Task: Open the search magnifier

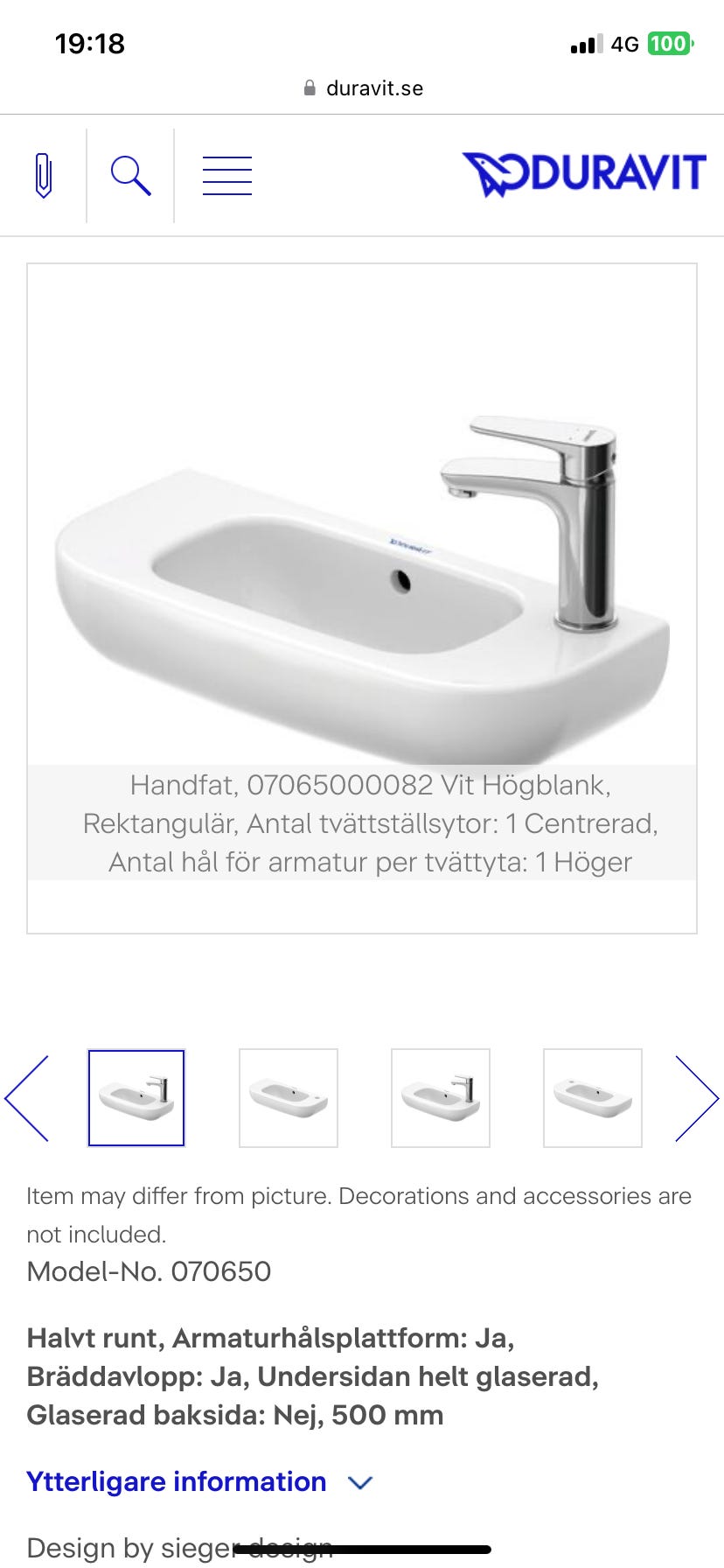Action: click(130, 176)
